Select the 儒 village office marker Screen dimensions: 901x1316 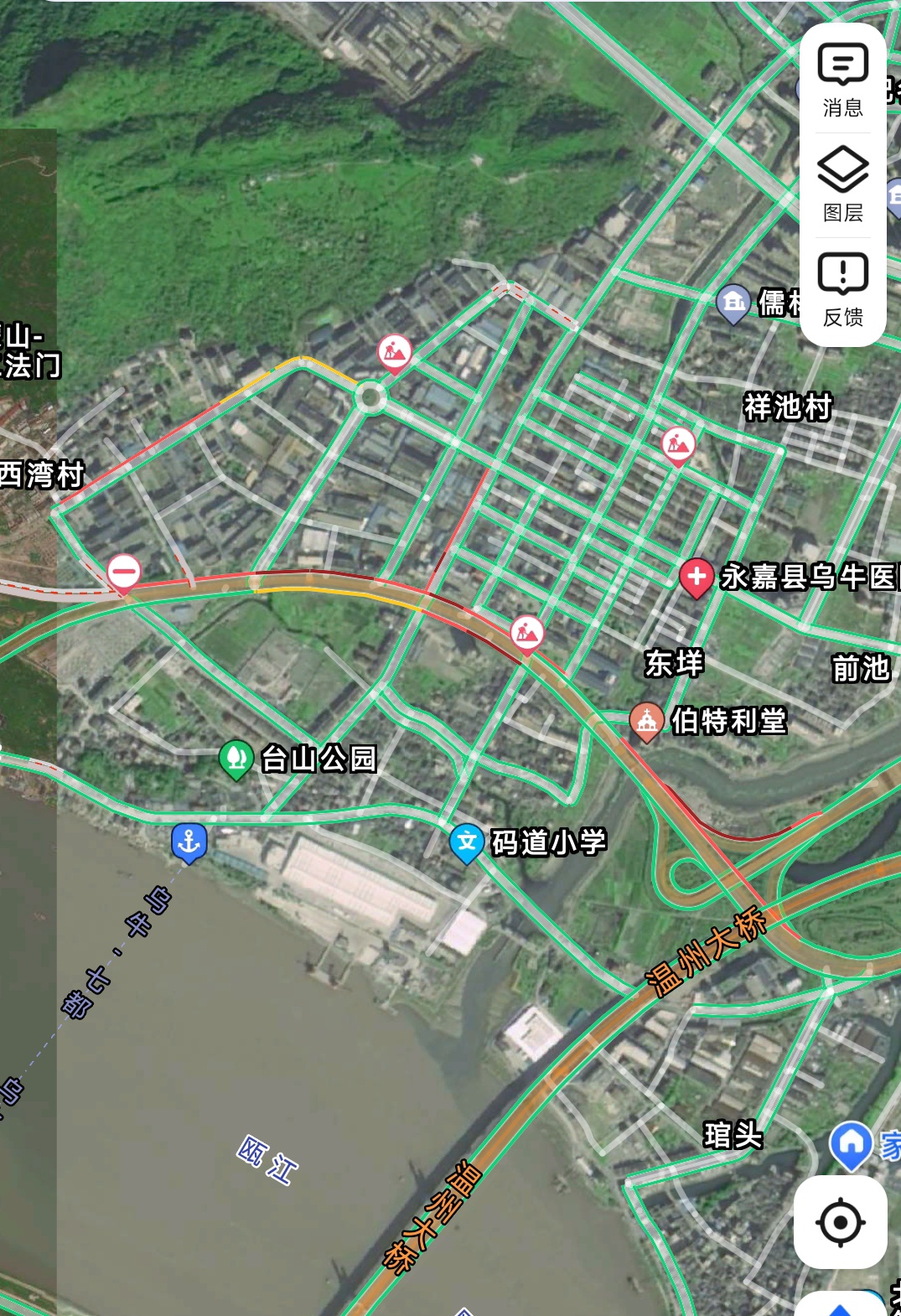click(x=733, y=302)
